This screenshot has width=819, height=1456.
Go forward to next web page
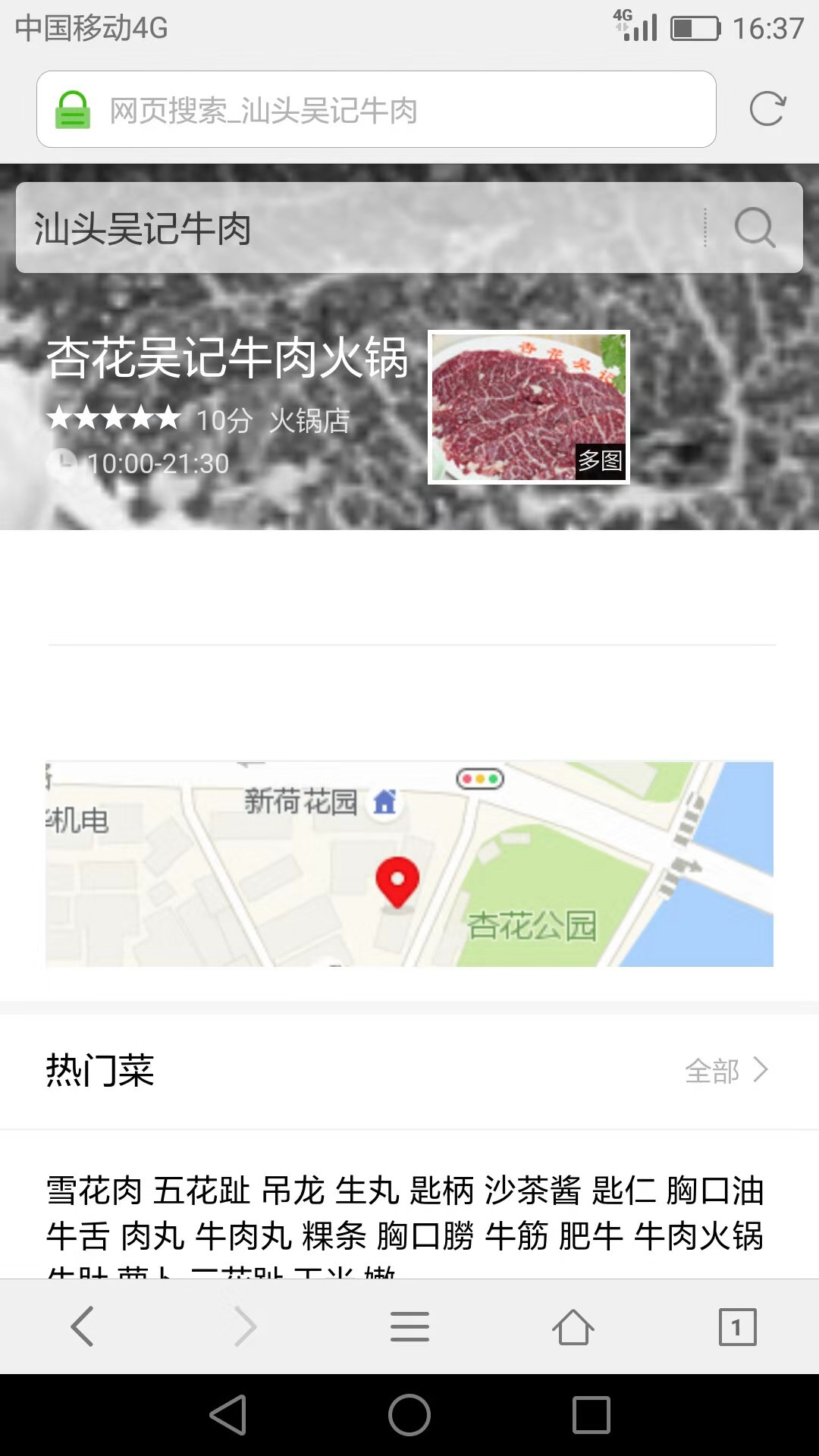(x=245, y=1327)
